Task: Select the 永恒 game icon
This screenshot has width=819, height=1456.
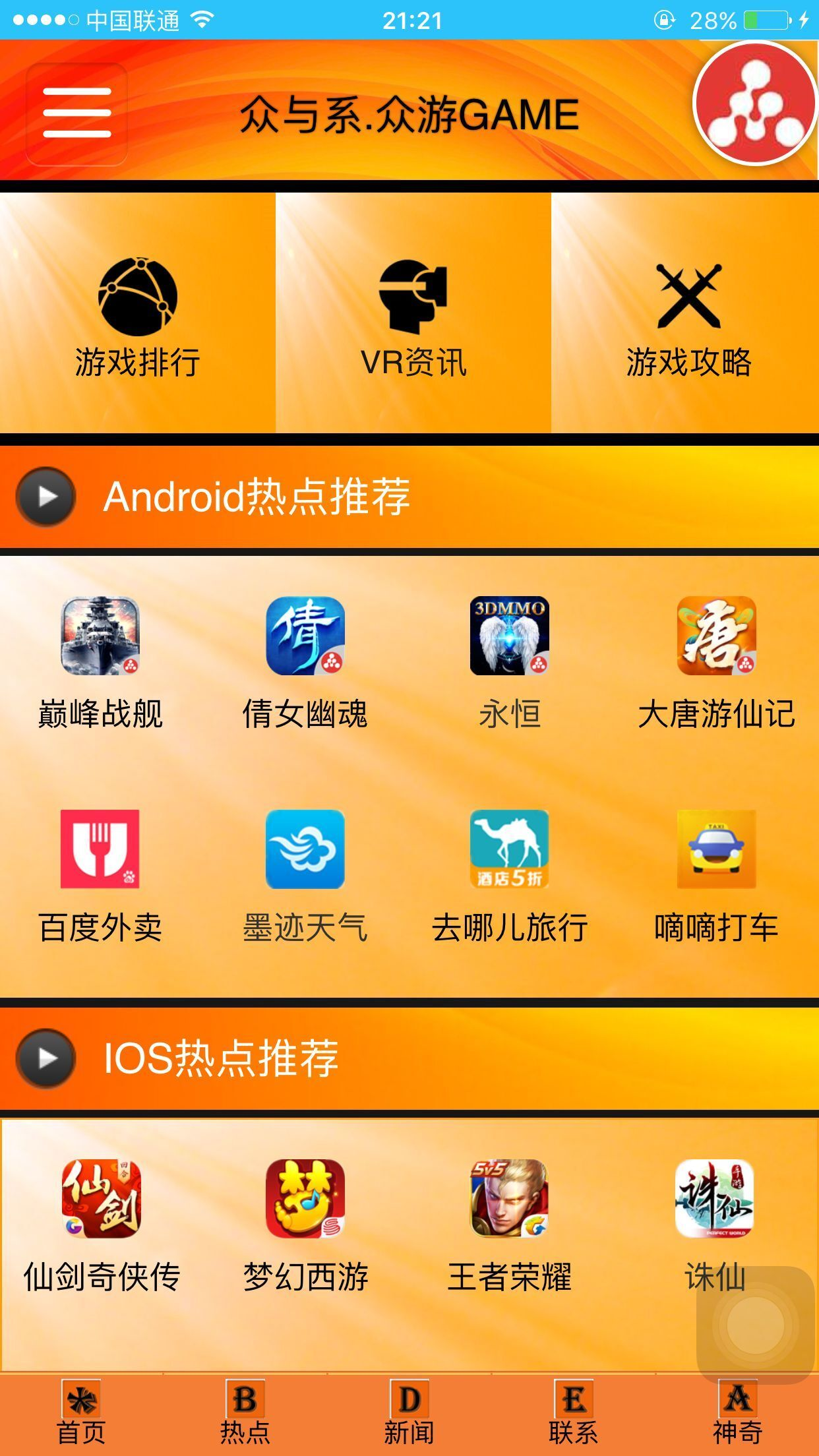Action: 509,636
